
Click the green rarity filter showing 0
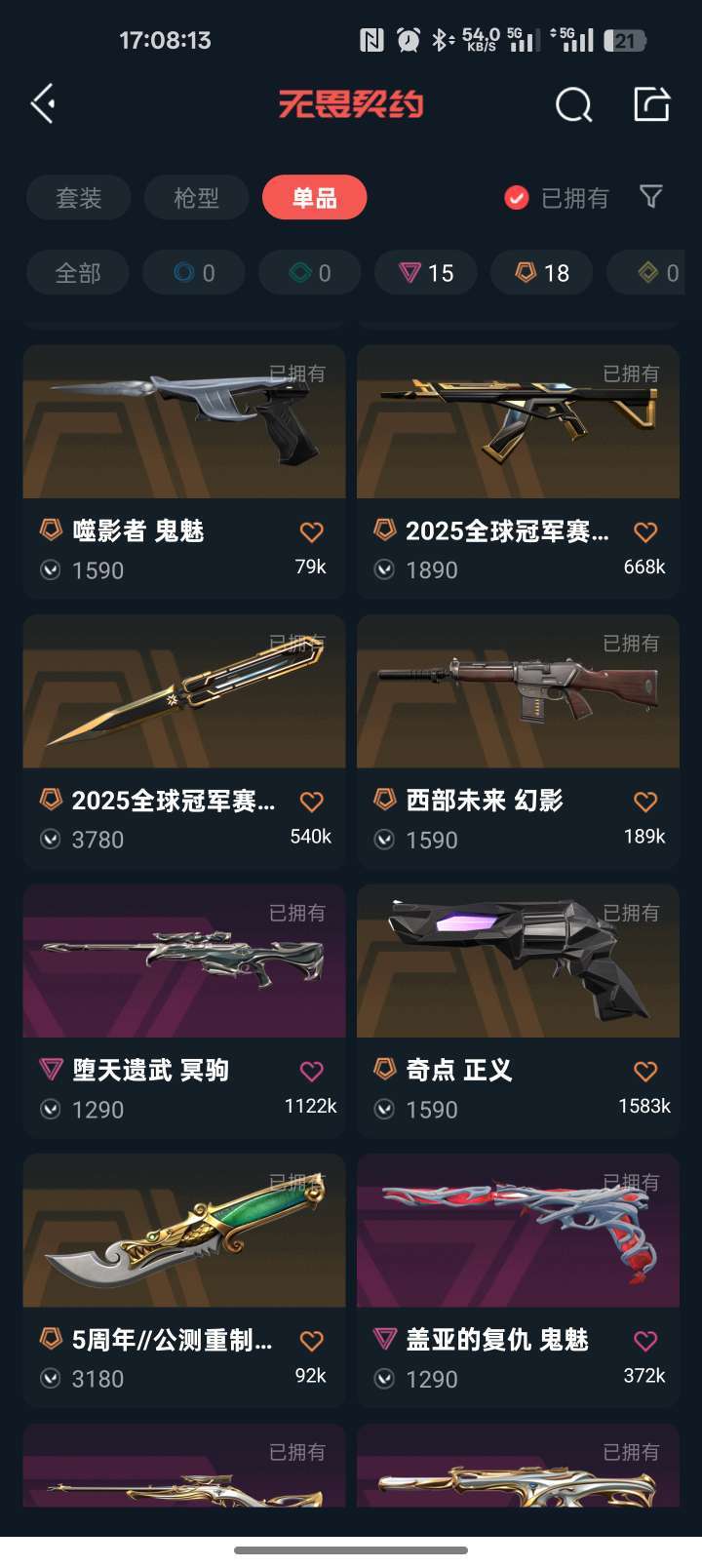click(309, 273)
